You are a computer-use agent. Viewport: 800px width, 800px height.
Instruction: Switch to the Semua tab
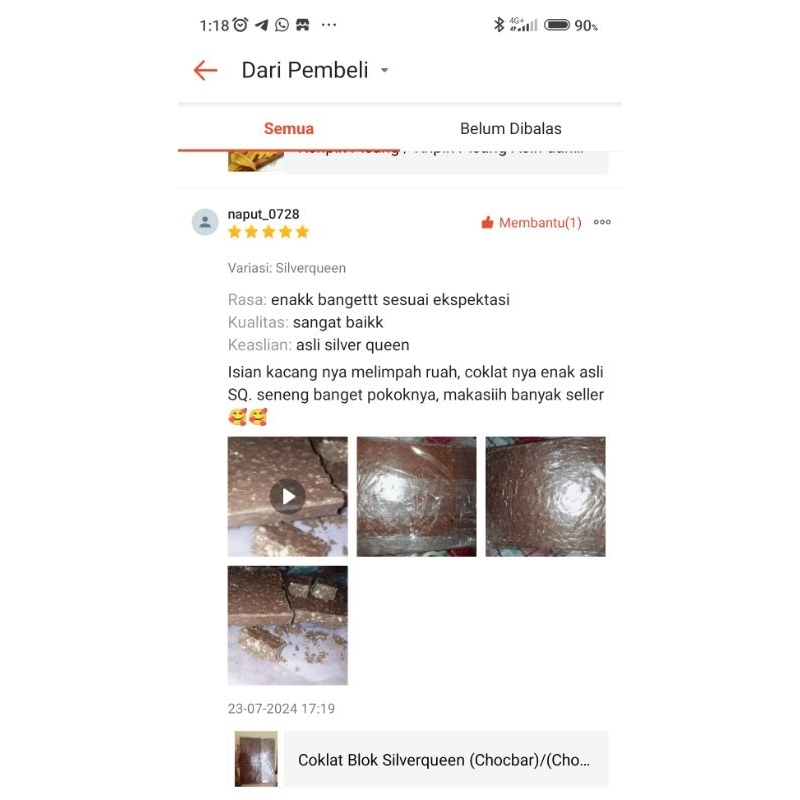pos(289,128)
